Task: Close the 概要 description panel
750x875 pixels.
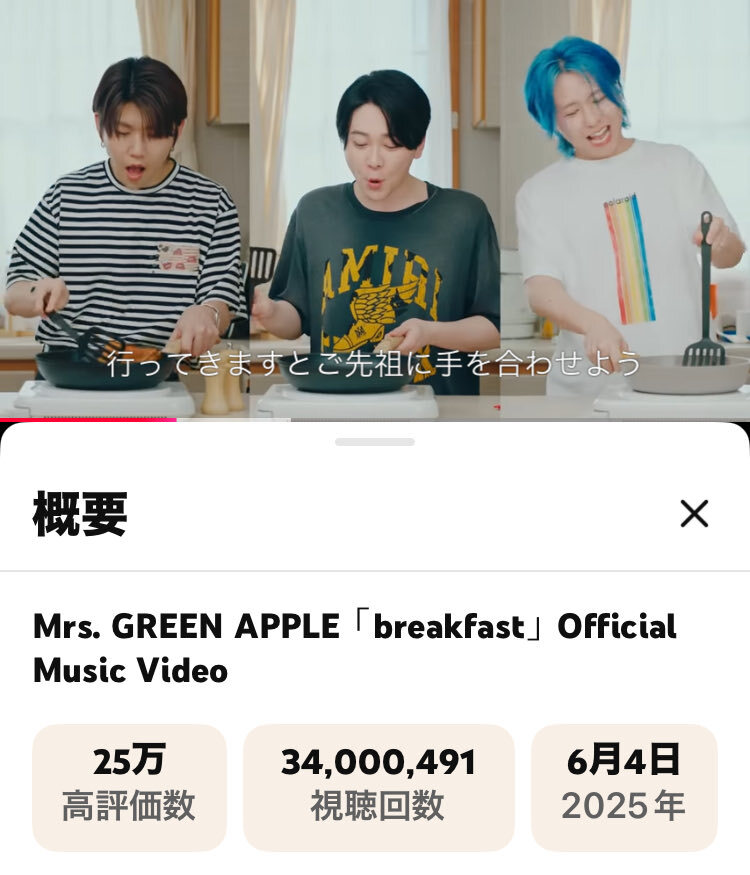Action: coord(694,514)
